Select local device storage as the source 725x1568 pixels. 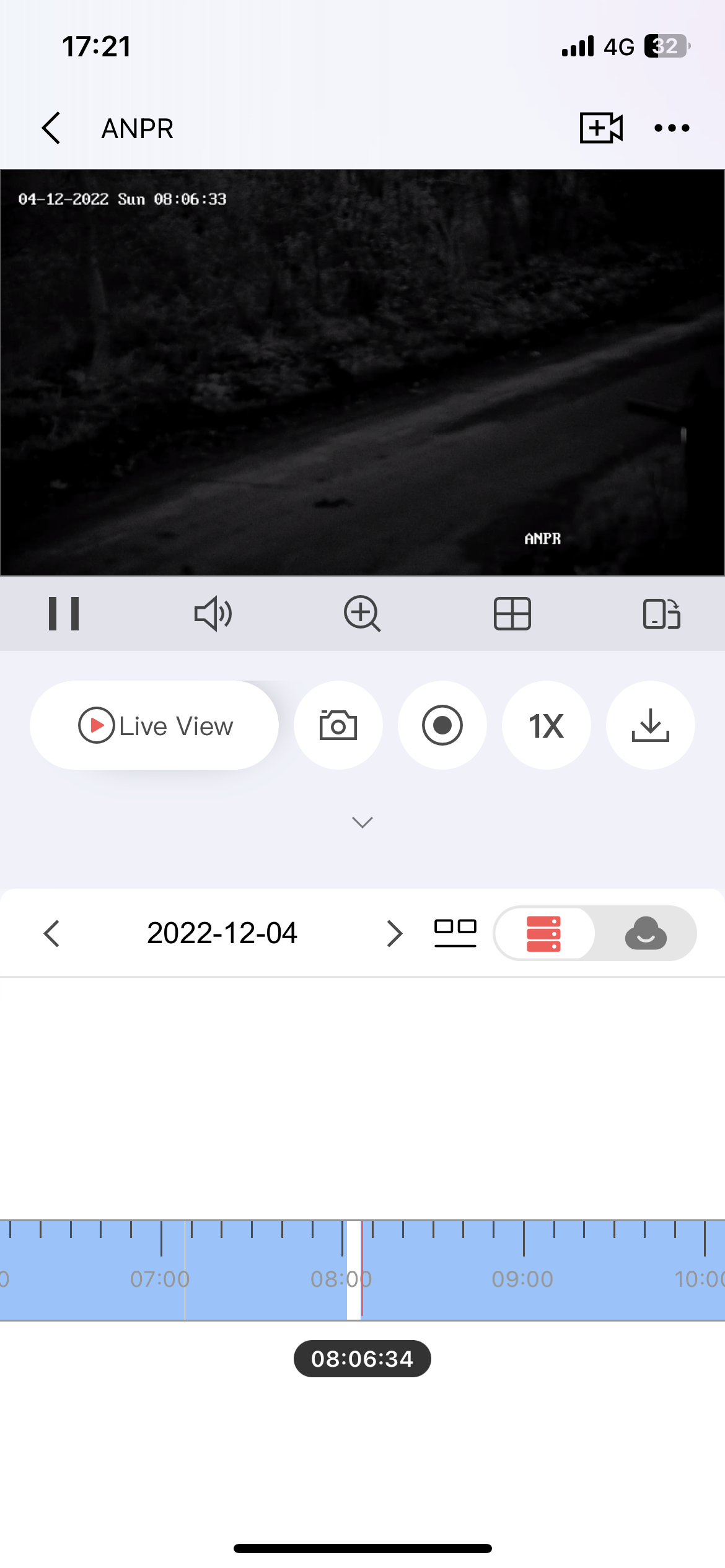(543, 933)
